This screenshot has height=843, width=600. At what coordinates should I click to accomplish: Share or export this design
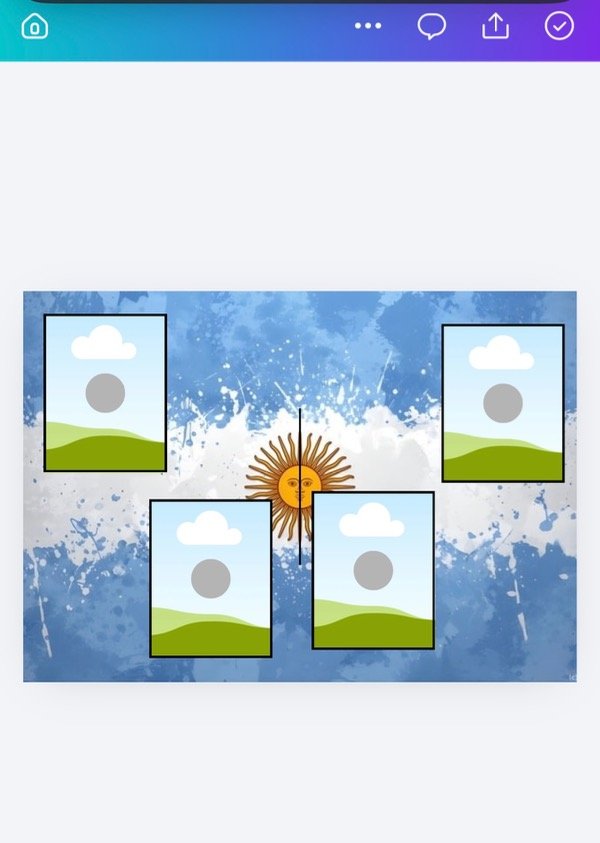tap(495, 26)
